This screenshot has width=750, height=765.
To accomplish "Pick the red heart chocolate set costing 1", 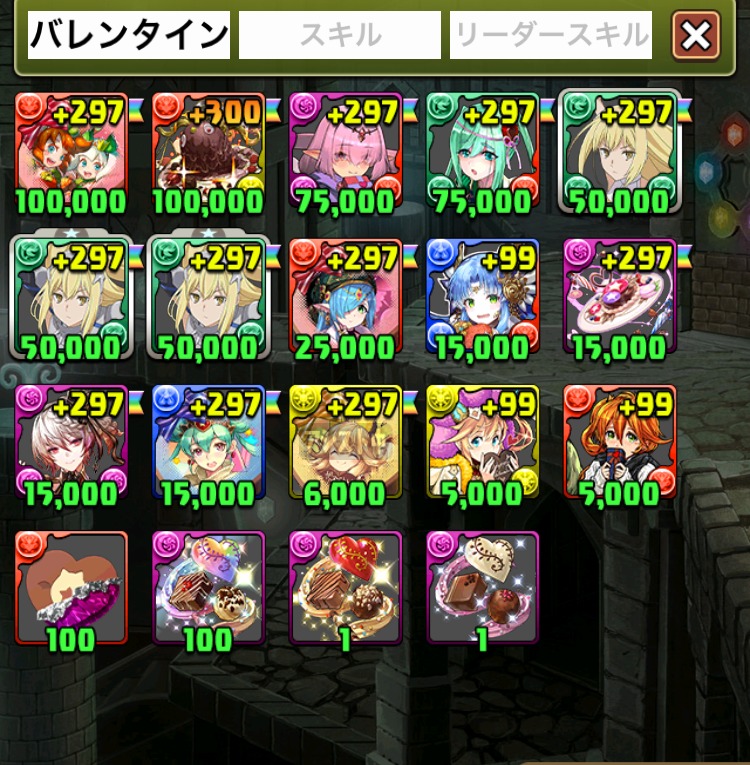I will (345, 588).
